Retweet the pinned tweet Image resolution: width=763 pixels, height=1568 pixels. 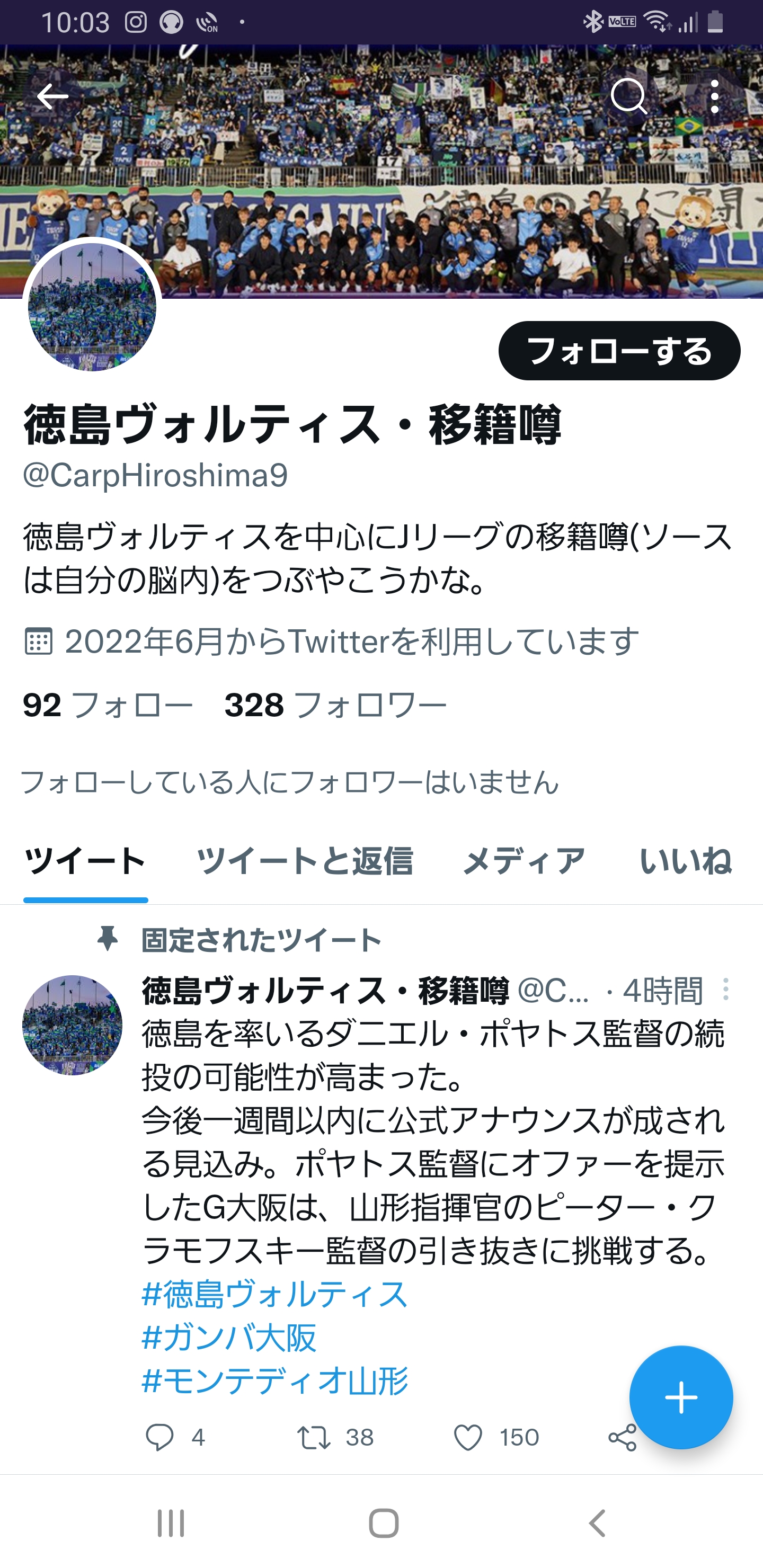coord(314,1437)
